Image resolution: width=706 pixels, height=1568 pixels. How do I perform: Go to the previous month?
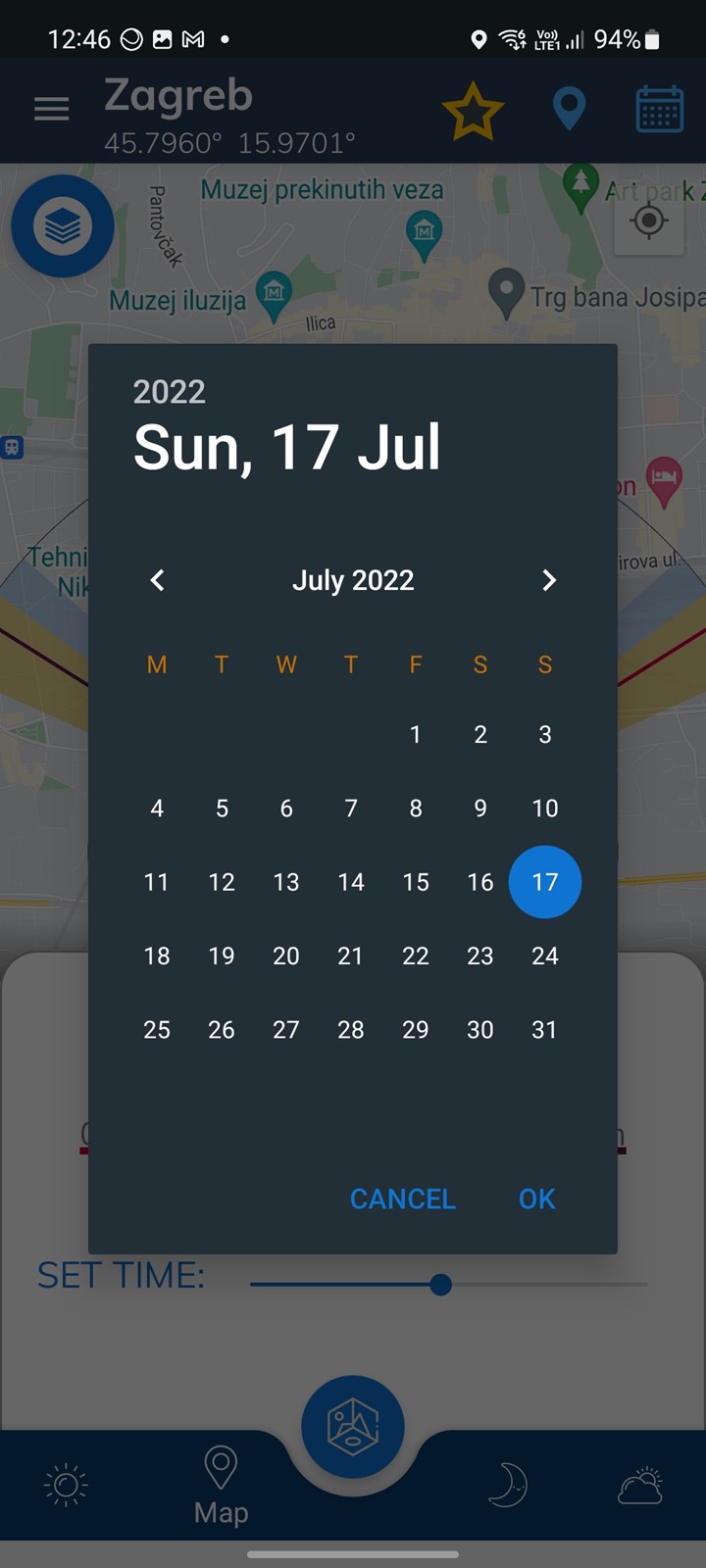click(157, 580)
